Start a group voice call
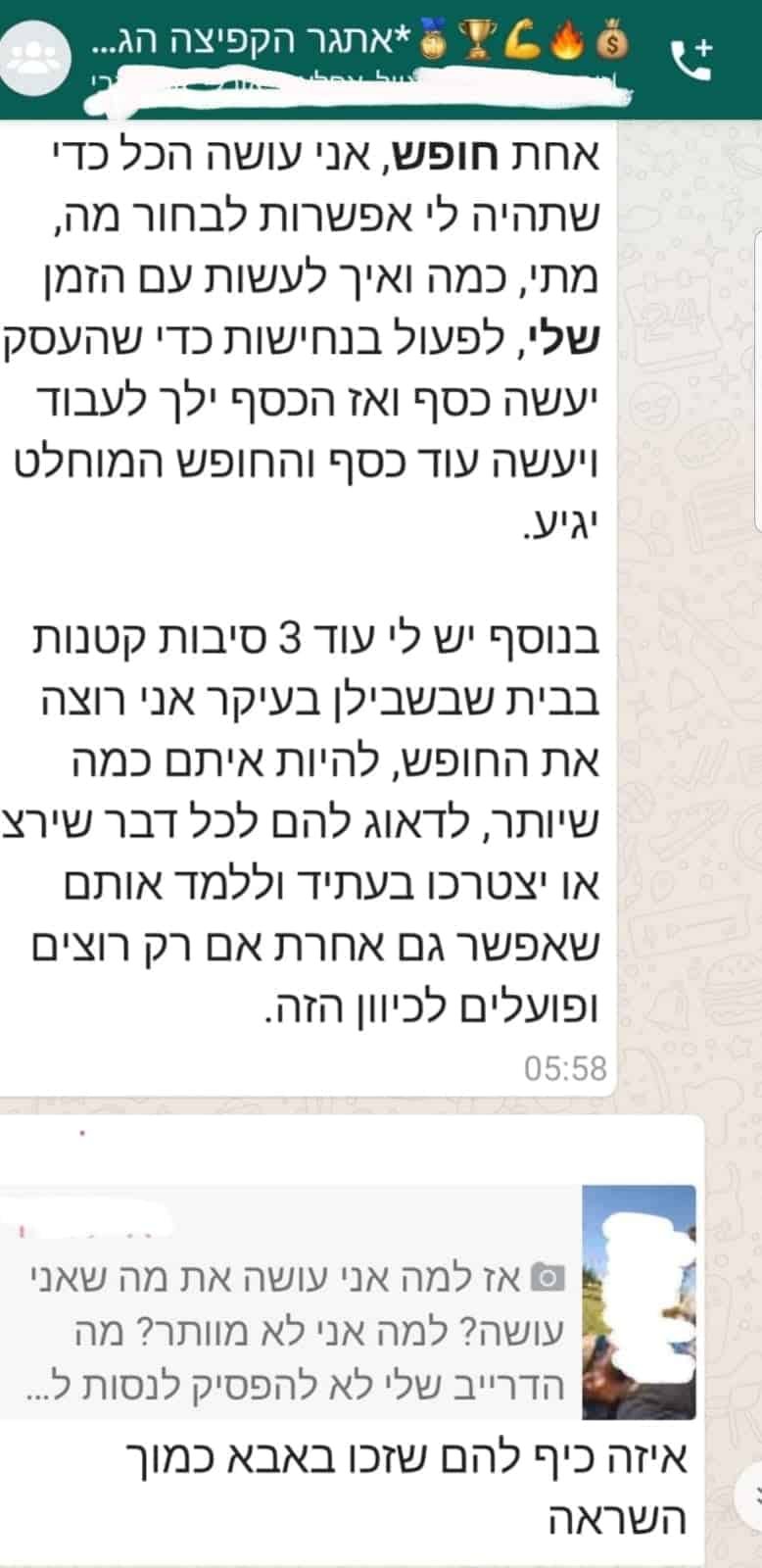Screen dimensions: 762x1568 (692, 59)
